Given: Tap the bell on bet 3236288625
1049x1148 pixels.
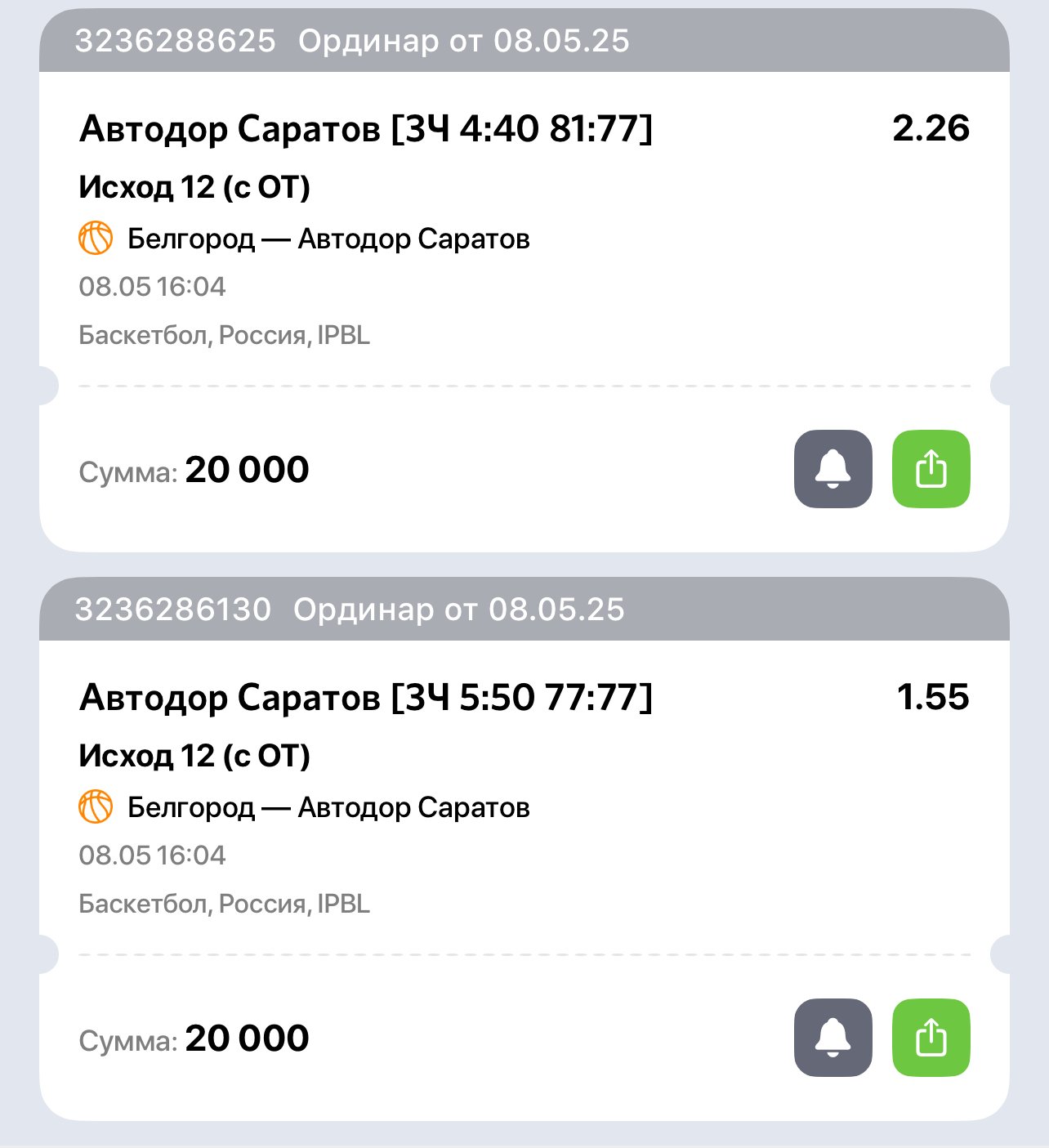Looking at the screenshot, I should pos(833,469).
